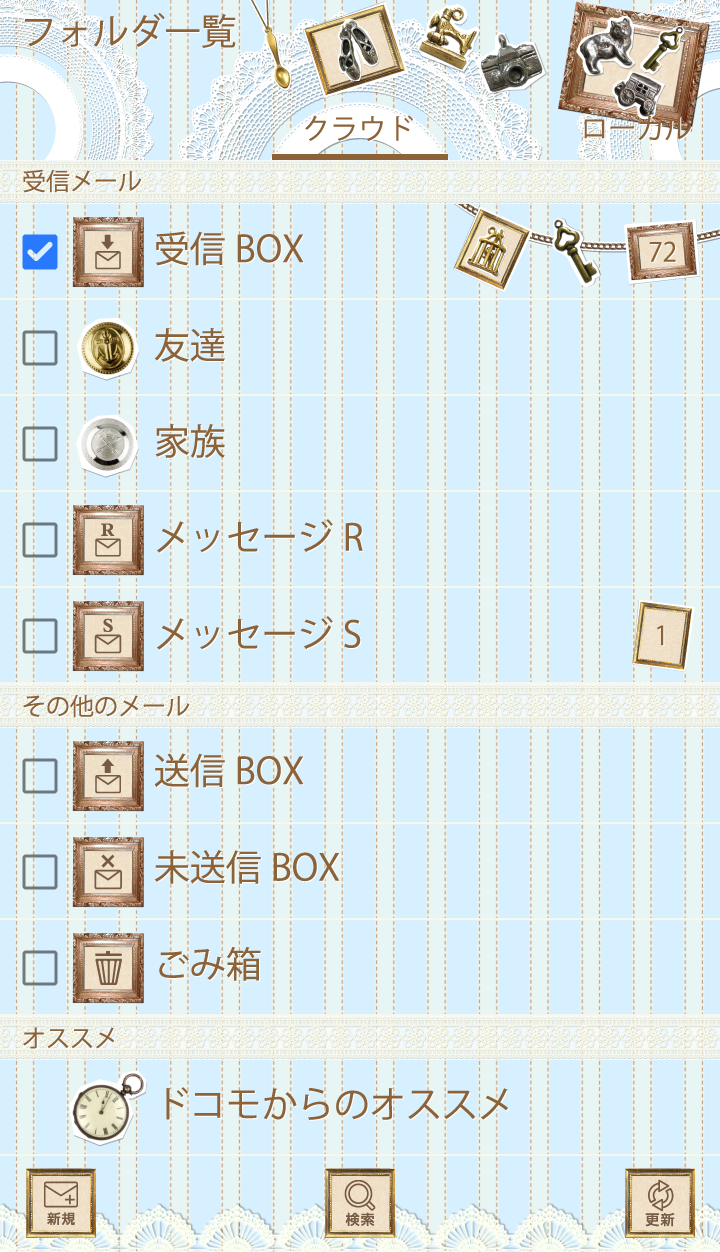Mark the メッセージ S checkbox
720x1252 pixels.
click(x=40, y=635)
